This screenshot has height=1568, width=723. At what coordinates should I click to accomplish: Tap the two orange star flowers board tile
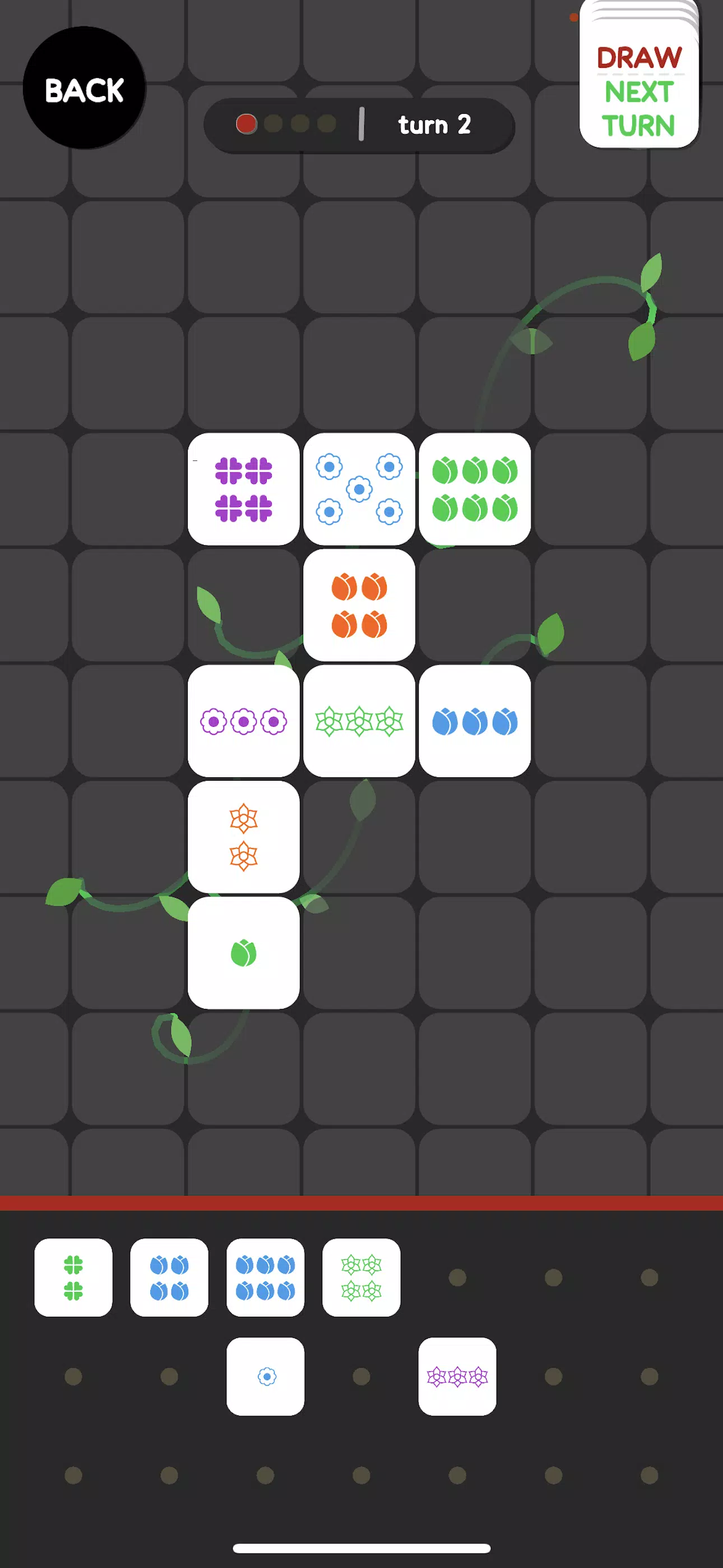pyautogui.click(x=243, y=836)
